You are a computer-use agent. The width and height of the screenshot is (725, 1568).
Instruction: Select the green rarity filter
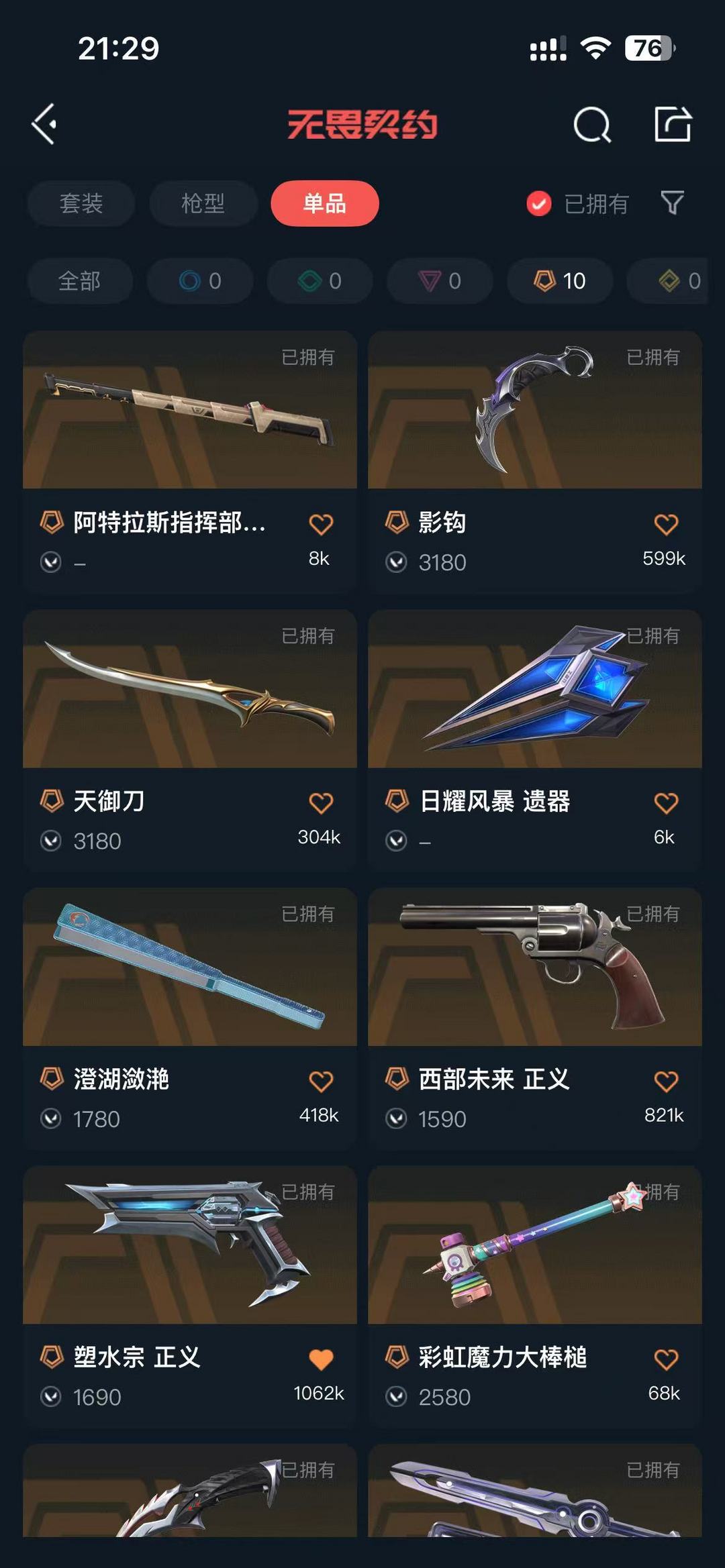[x=321, y=281]
